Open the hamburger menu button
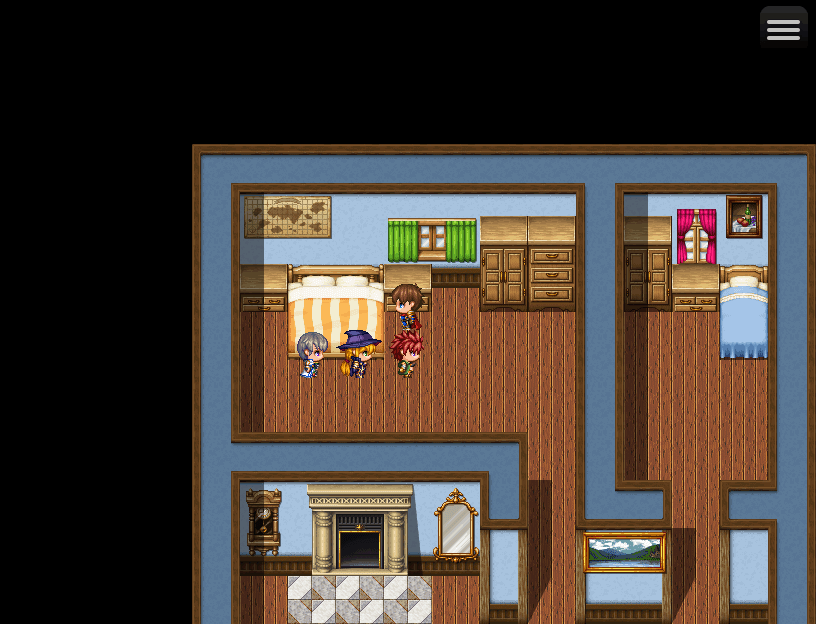816x624 pixels. click(x=783, y=29)
